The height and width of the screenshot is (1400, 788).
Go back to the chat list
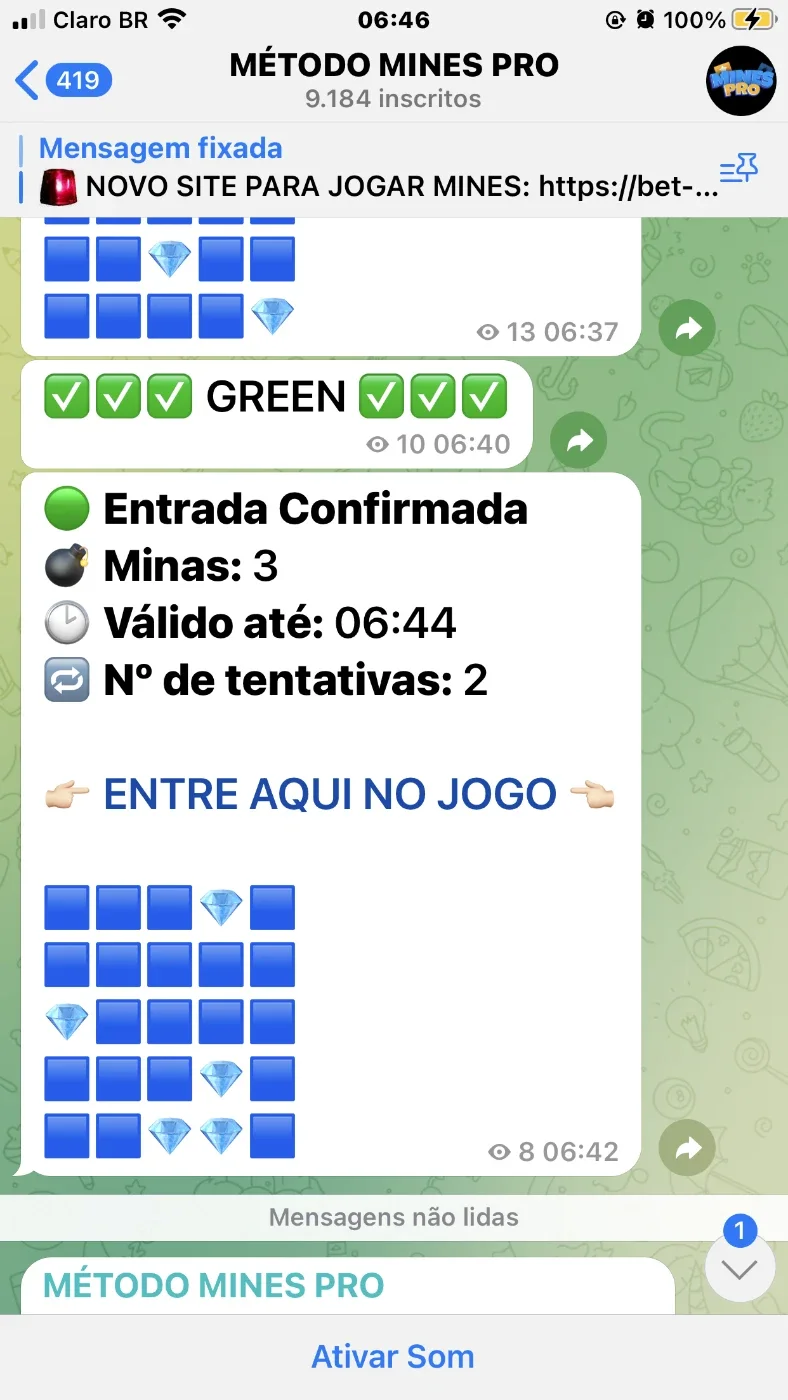62,80
